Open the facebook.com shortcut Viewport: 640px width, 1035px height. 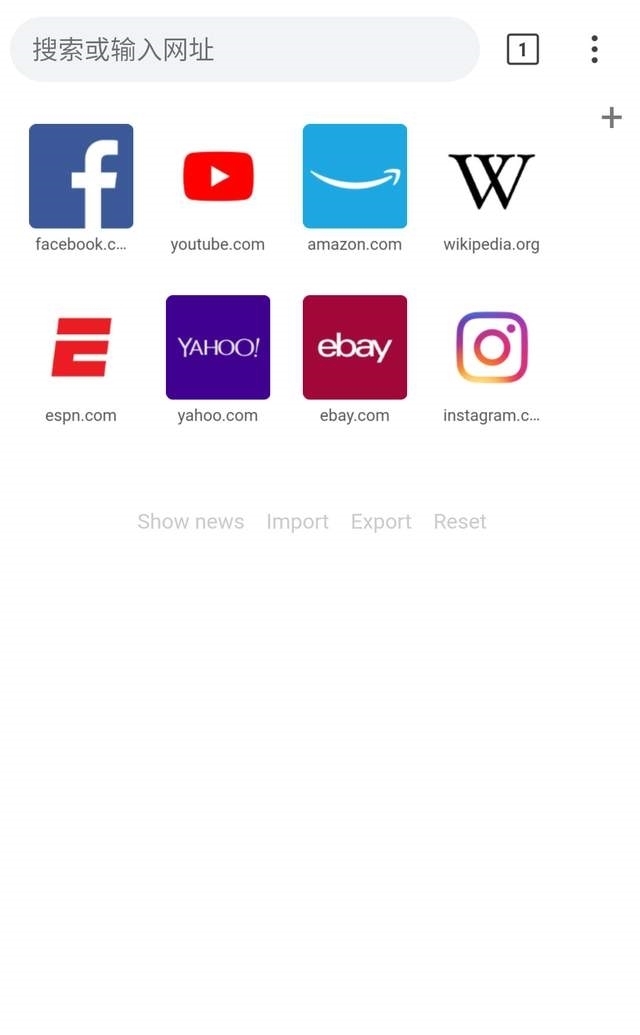pyautogui.click(x=81, y=177)
